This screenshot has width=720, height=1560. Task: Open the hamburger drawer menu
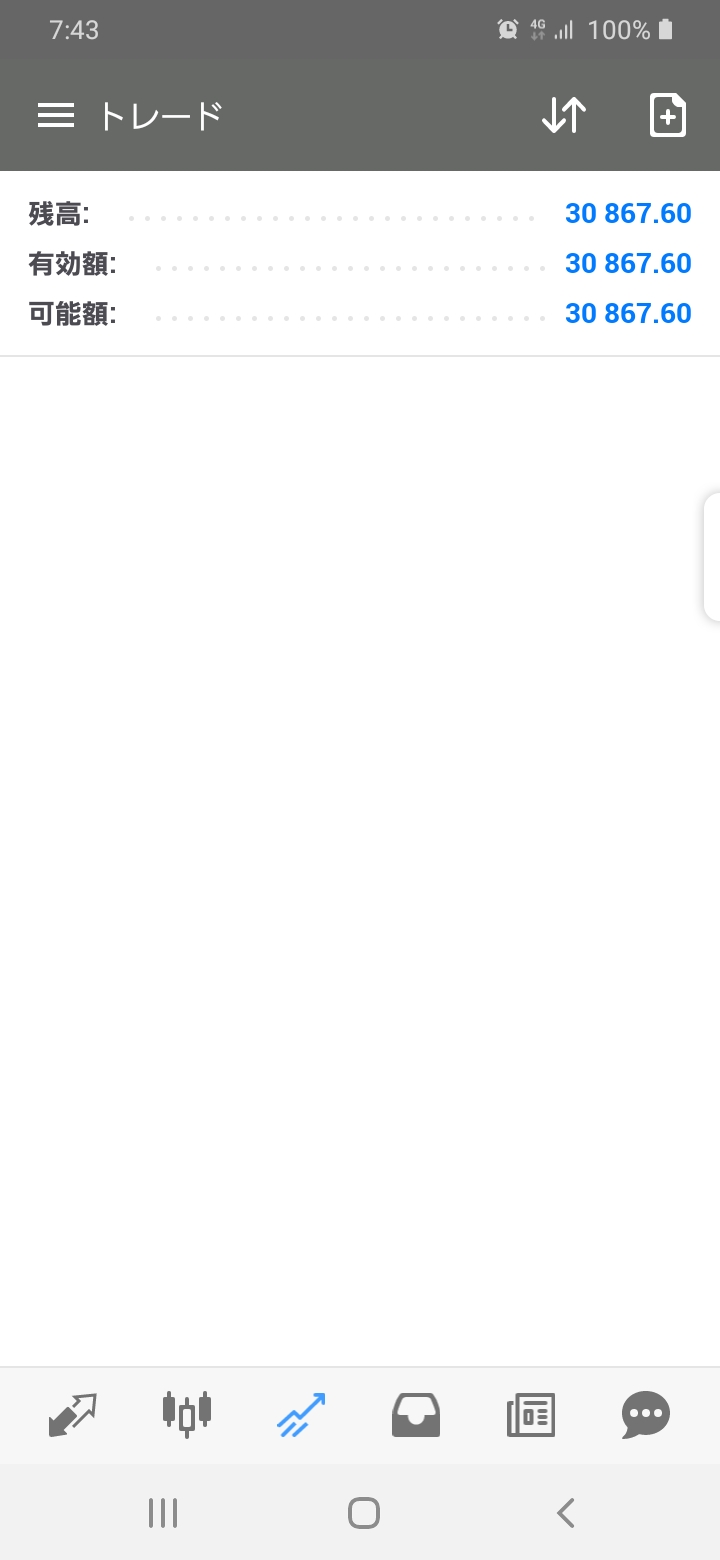(x=56, y=116)
